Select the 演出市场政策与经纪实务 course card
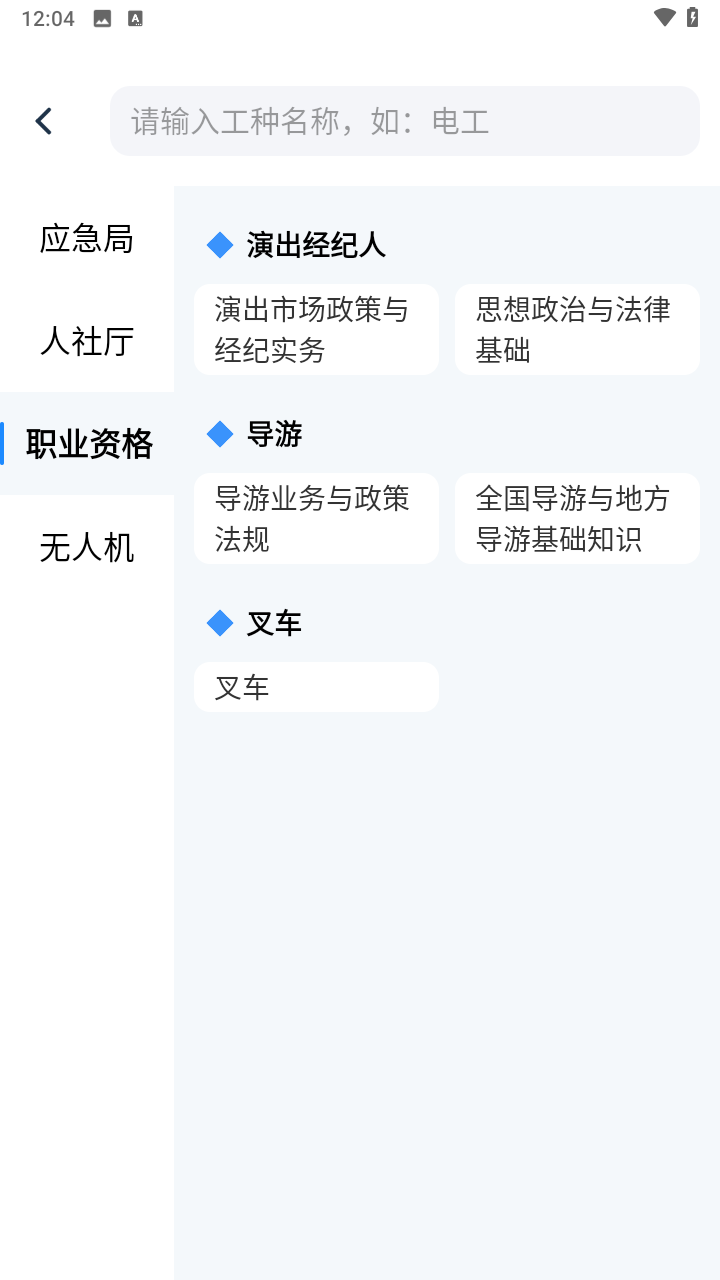 [x=316, y=329]
